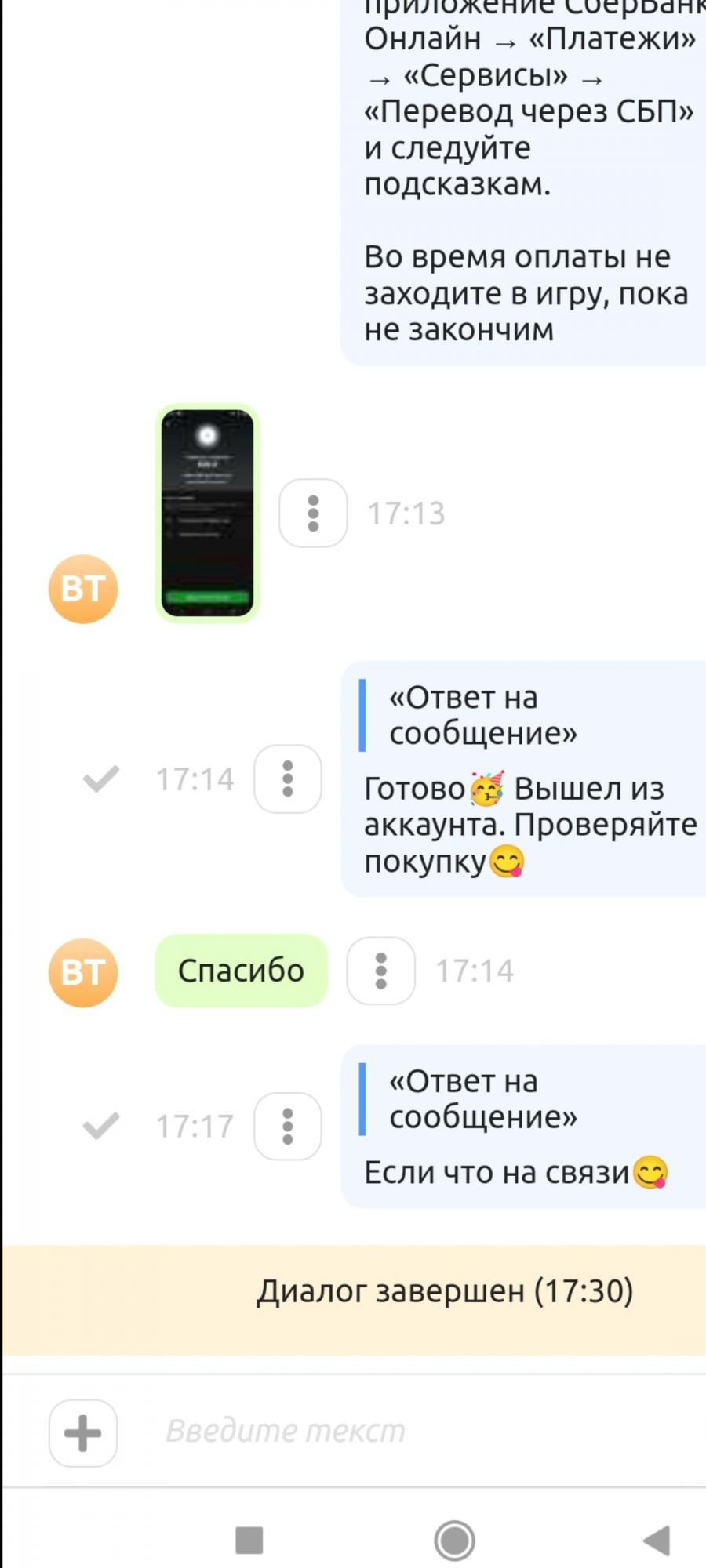Open options for the 17:17 message

point(288,1126)
